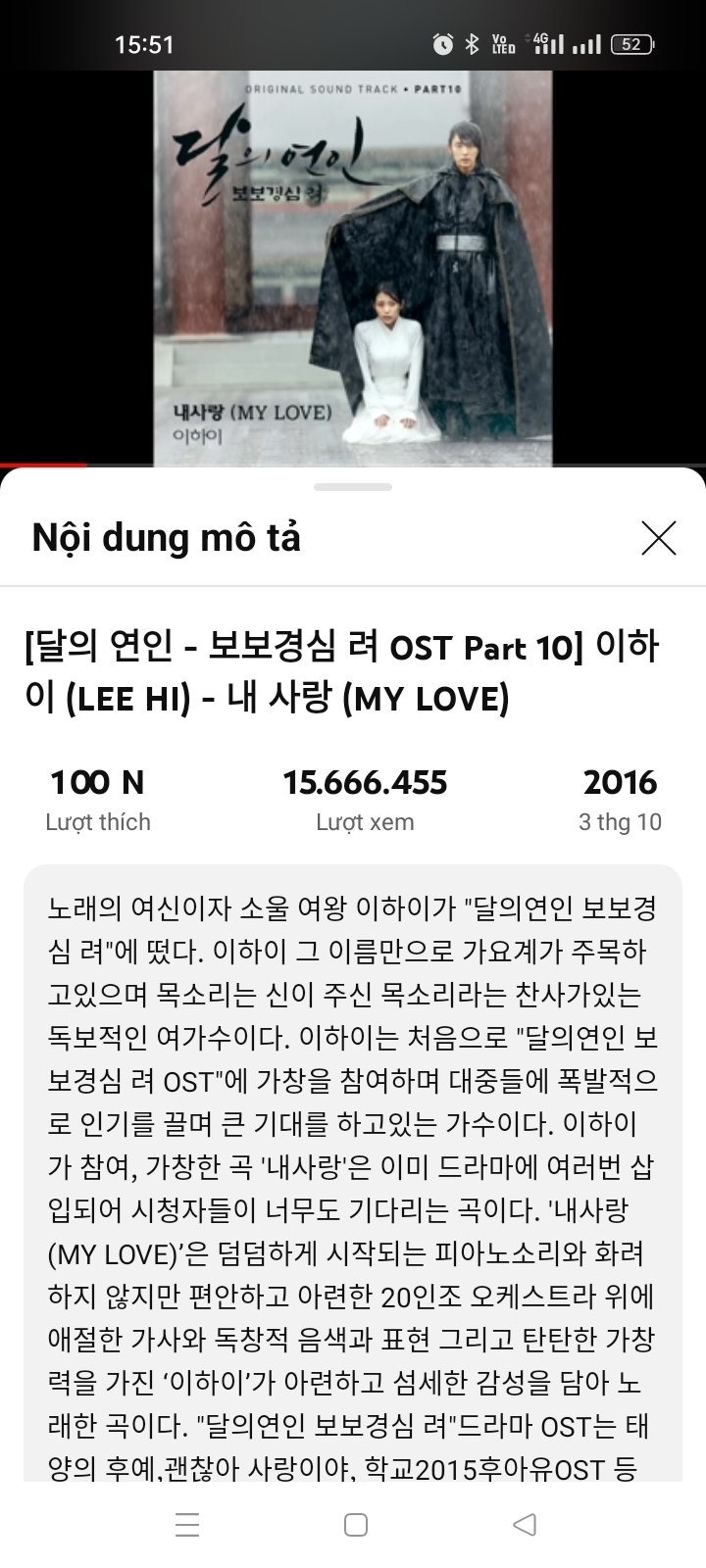Image resolution: width=706 pixels, height=1568 pixels.
Task: Tap the panel's drag handle bar
Action: 353,487
